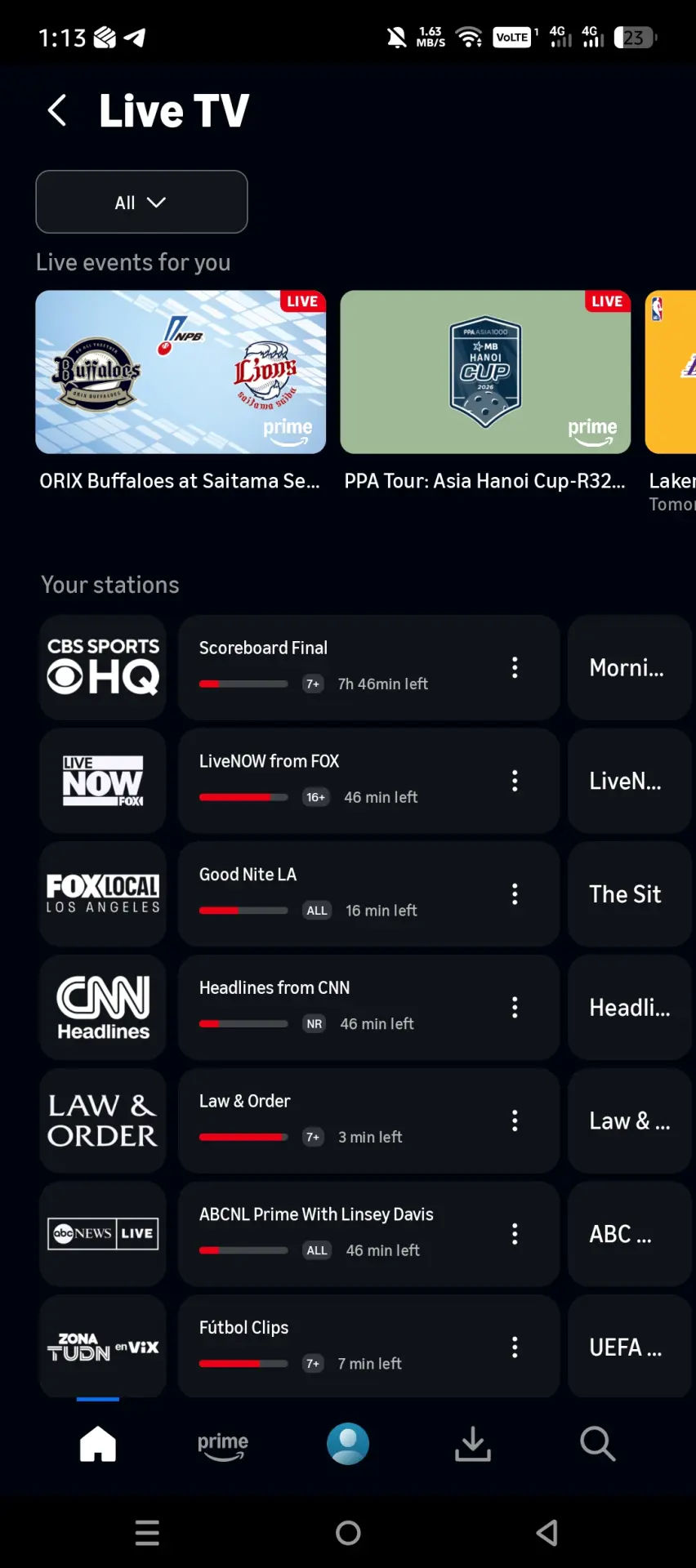This screenshot has height=1568, width=696.
Task: Open CBS Sports HQ station
Action: [x=103, y=667]
